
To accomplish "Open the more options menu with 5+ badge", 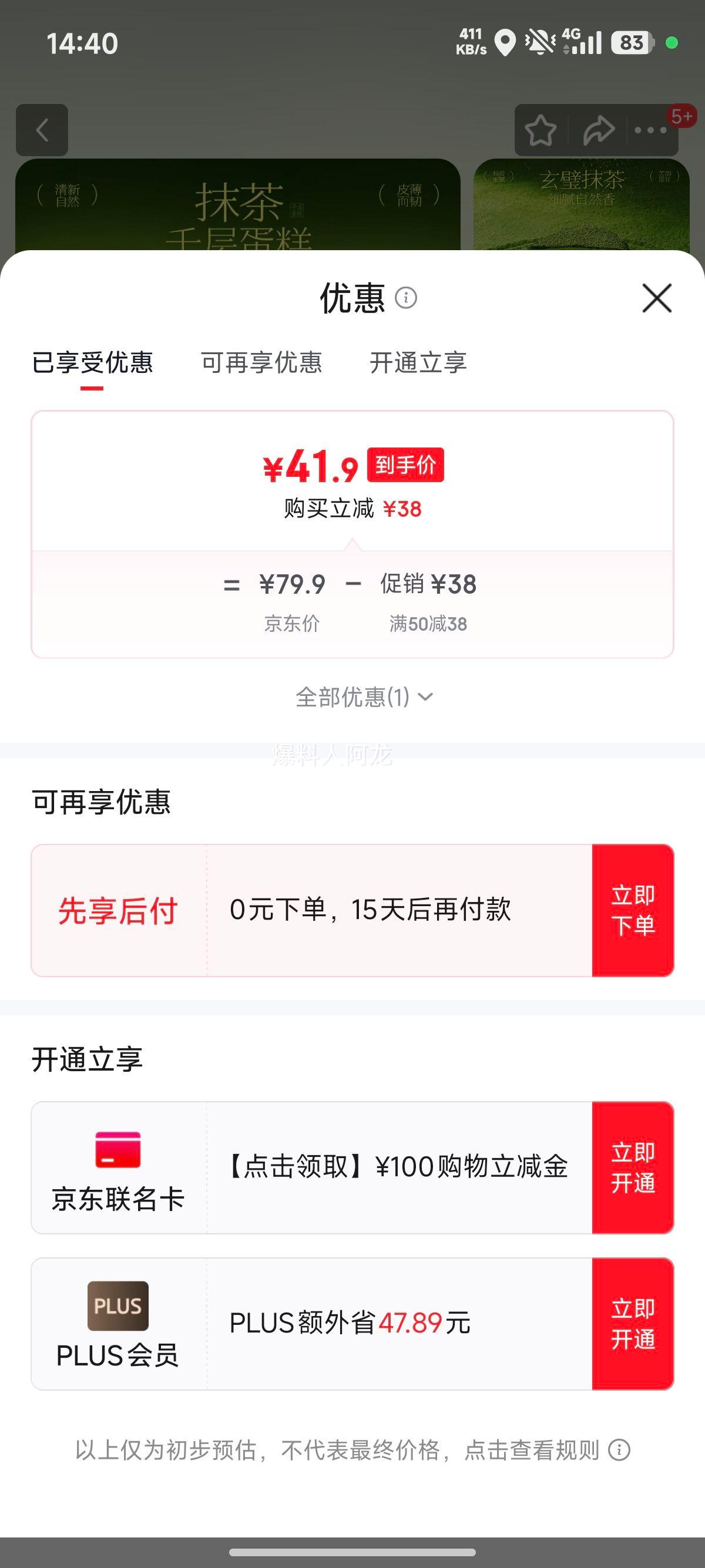I will coord(651,130).
